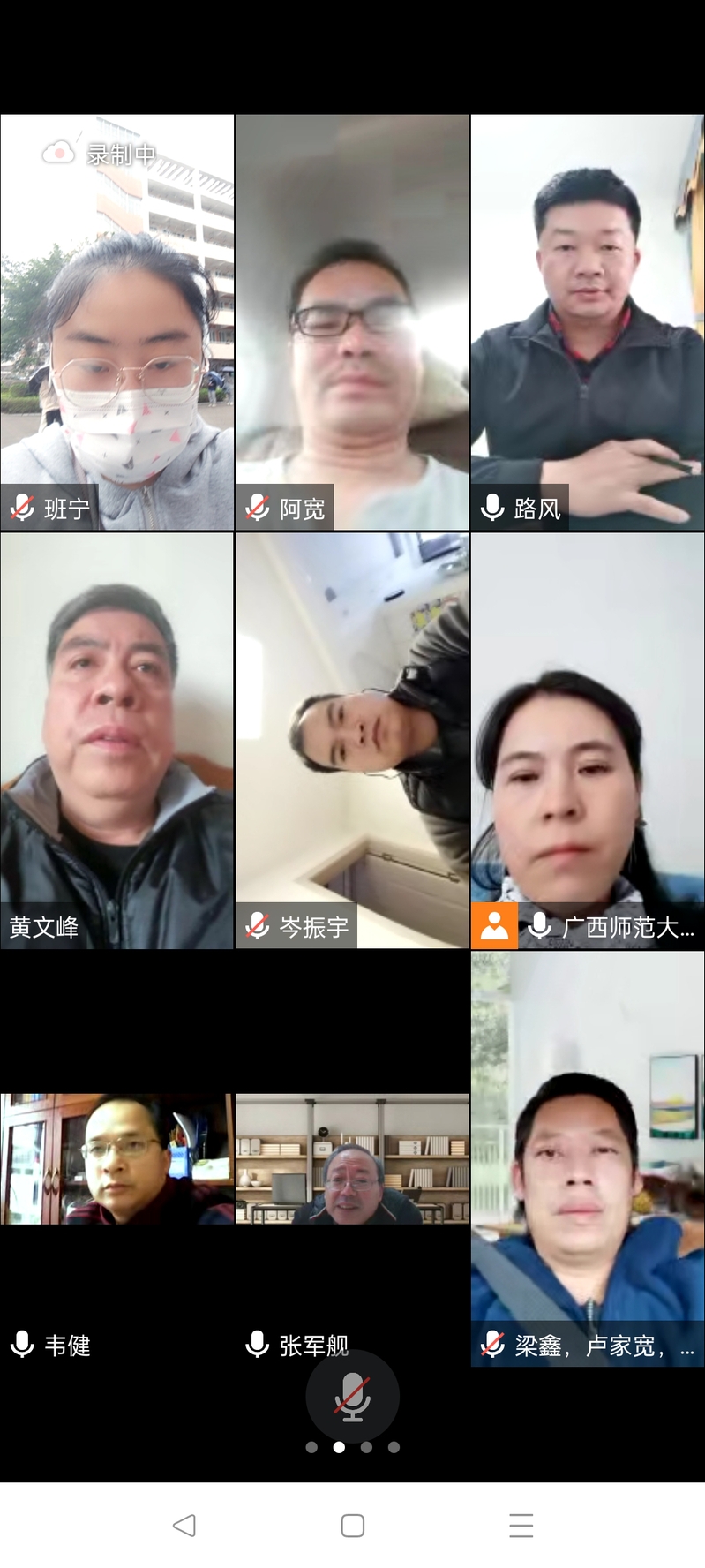Select 黄文峰's video tile
Image resolution: width=705 pixels, height=1568 pixels.
[116, 740]
